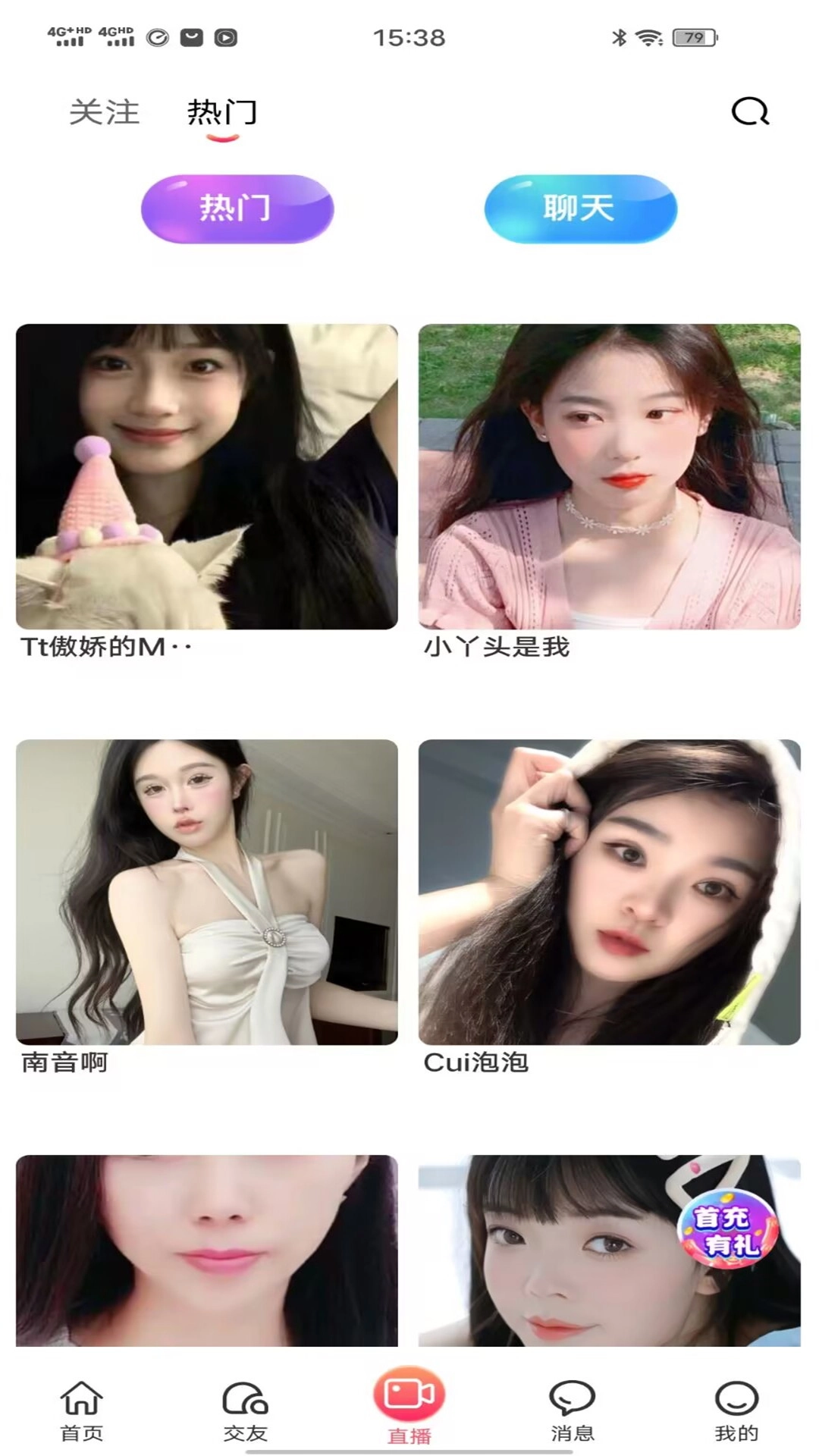Go to the 我的 tab
The height and width of the screenshot is (1456, 819).
click(x=736, y=1410)
